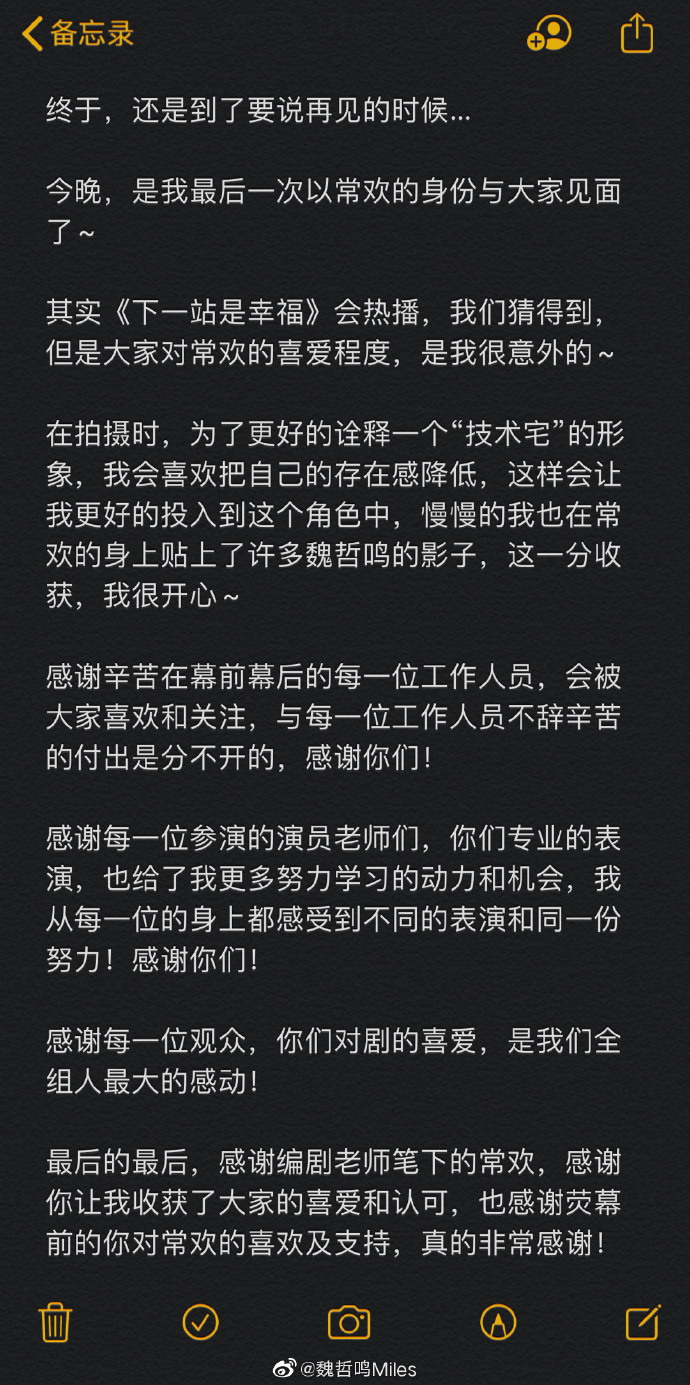This screenshot has height=1385, width=690.
Task: Delete this note with the trash icon
Action: click(55, 1322)
